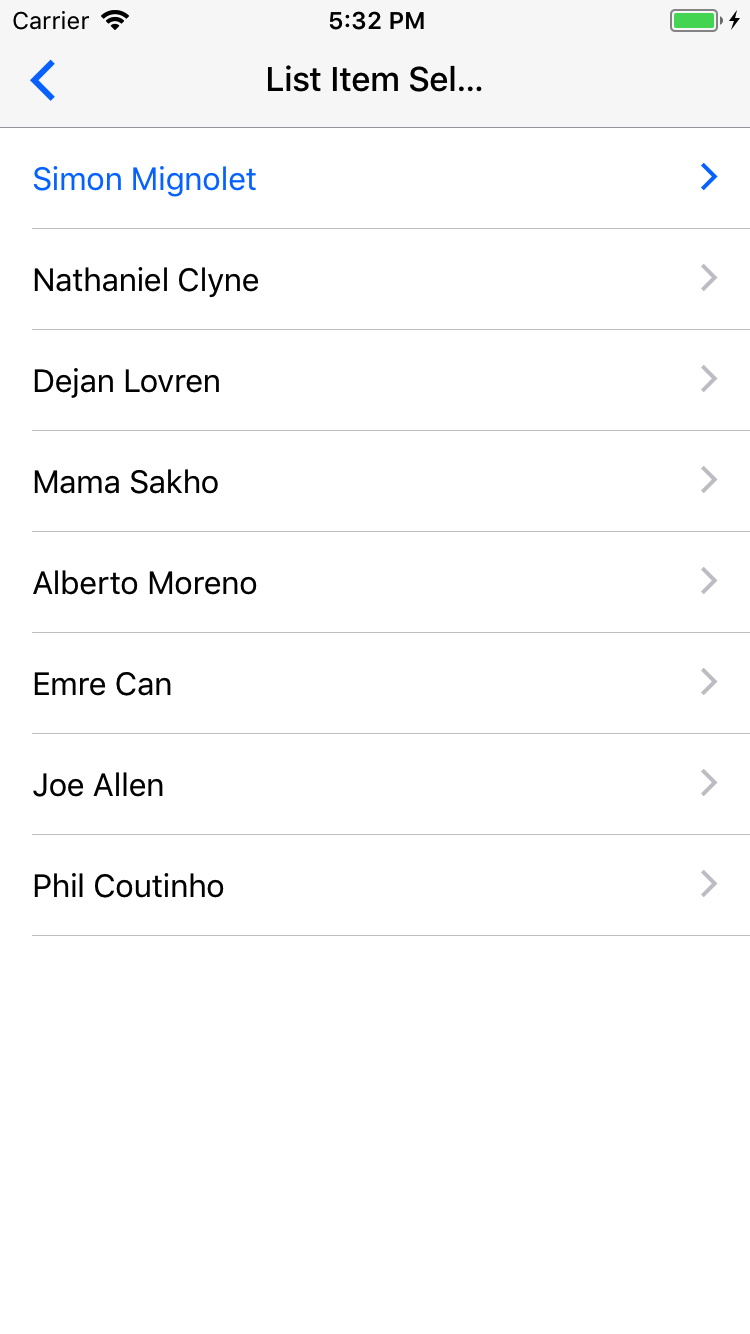Select the Joe Allen row
The width and height of the screenshot is (750, 1334).
click(375, 785)
